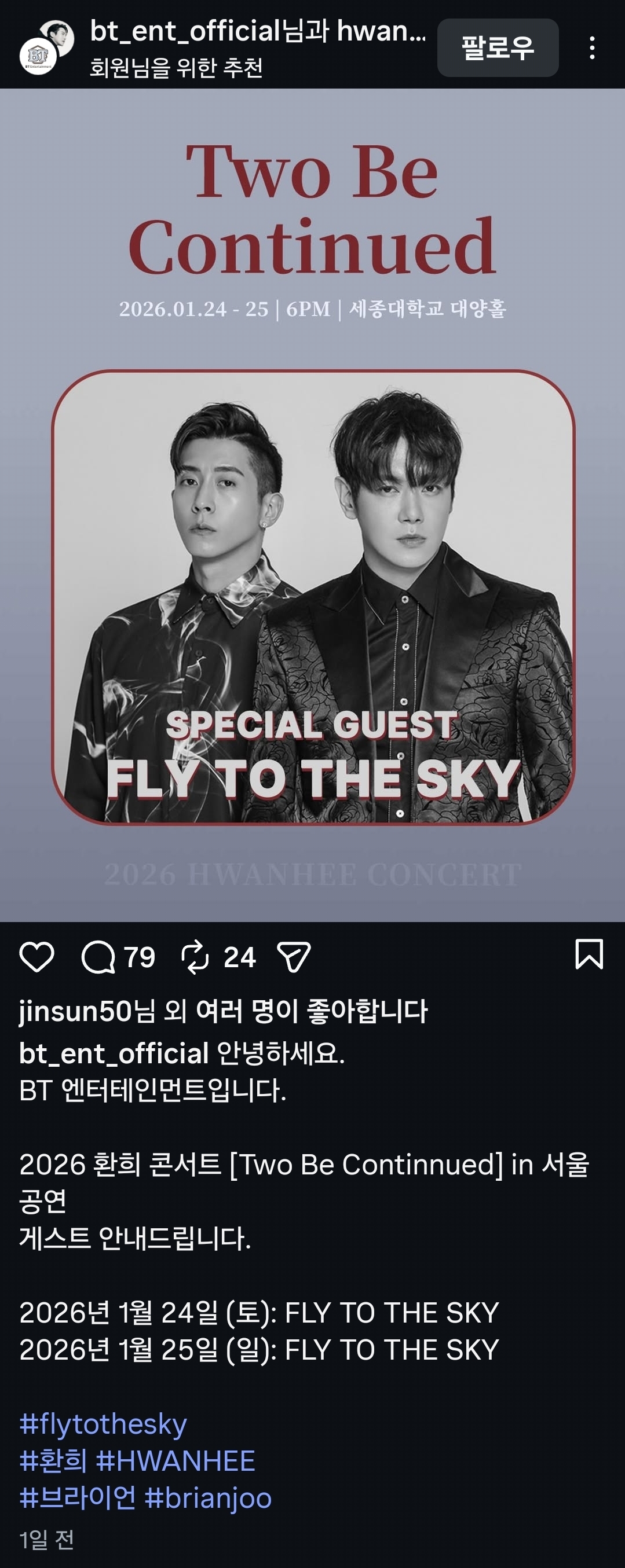Like this post with the heart icon

tap(37, 956)
